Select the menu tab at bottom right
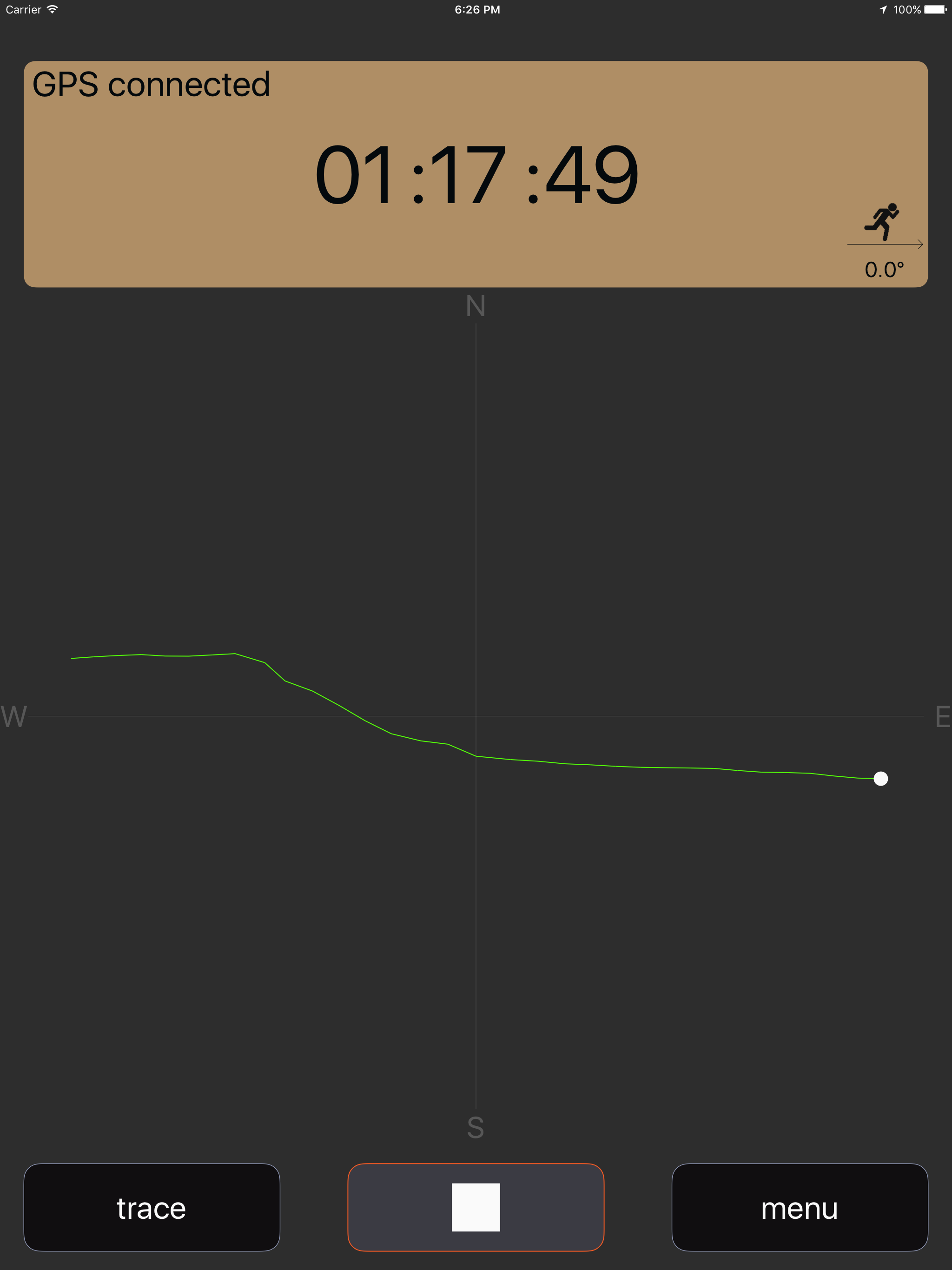Screen dimensions: 952x1270 (x=799, y=1207)
